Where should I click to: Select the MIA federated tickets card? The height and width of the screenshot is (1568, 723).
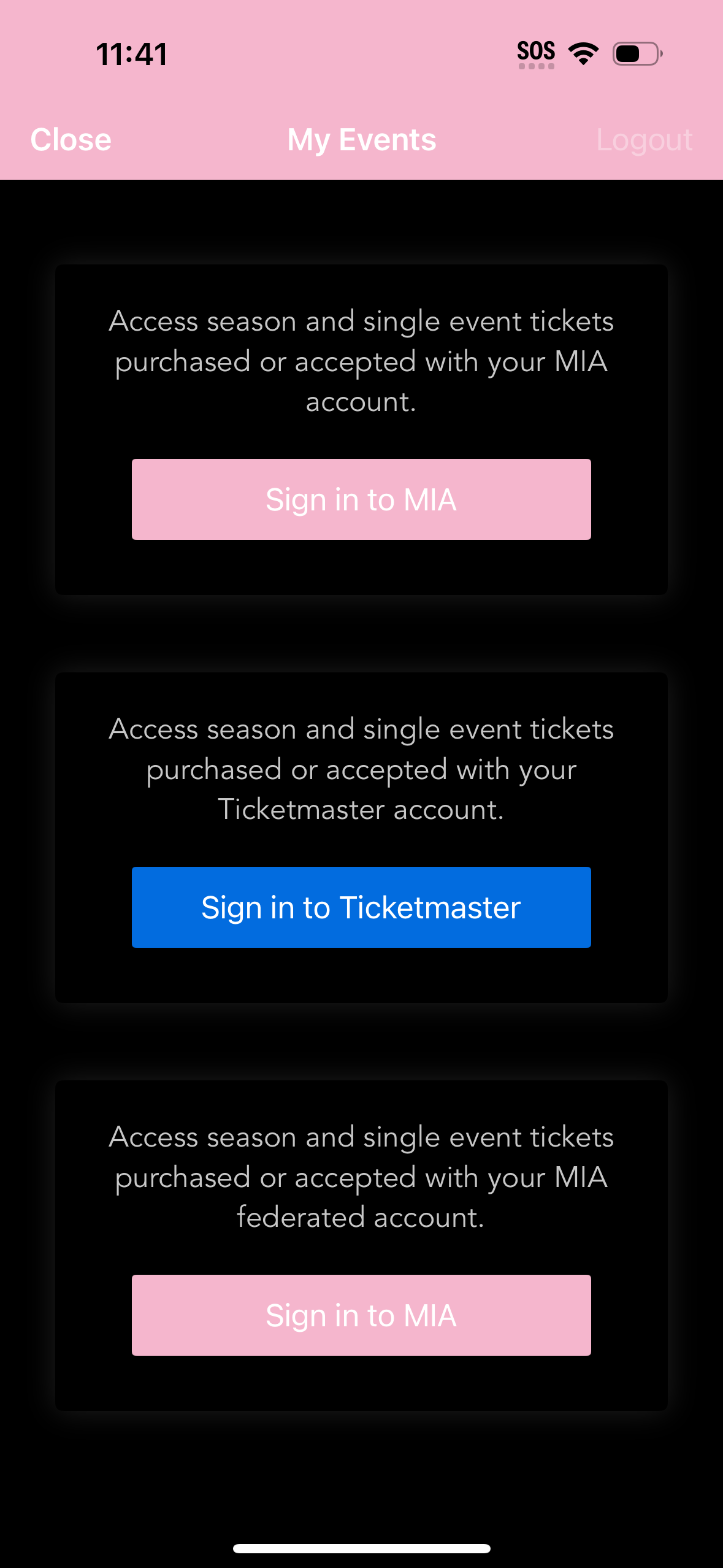pos(361,1245)
